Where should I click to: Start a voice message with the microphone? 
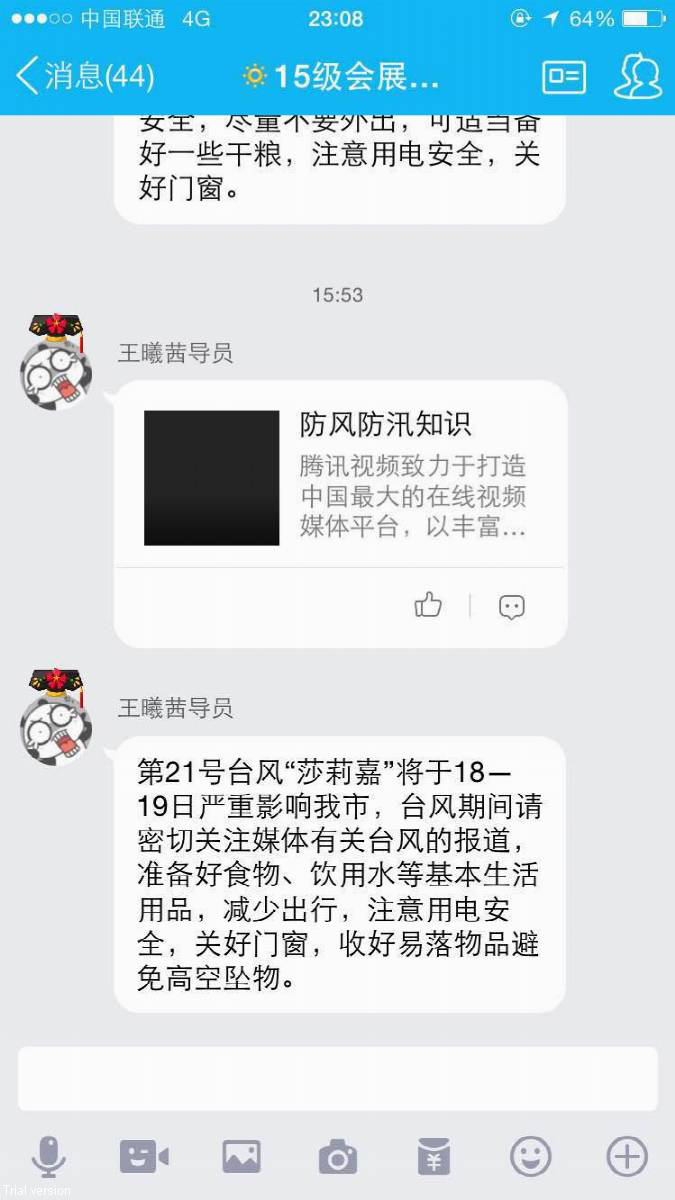[x=48, y=1157]
